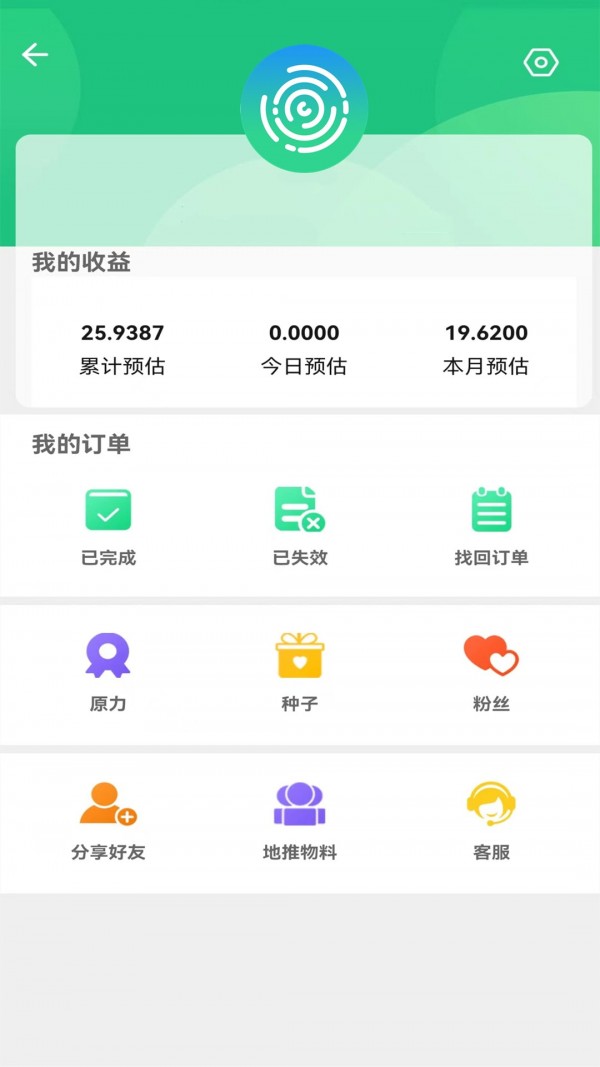This screenshot has height=1067, width=600.
Task: Check 本月预估 monthly earnings
Action: click(x=486, y=348)
